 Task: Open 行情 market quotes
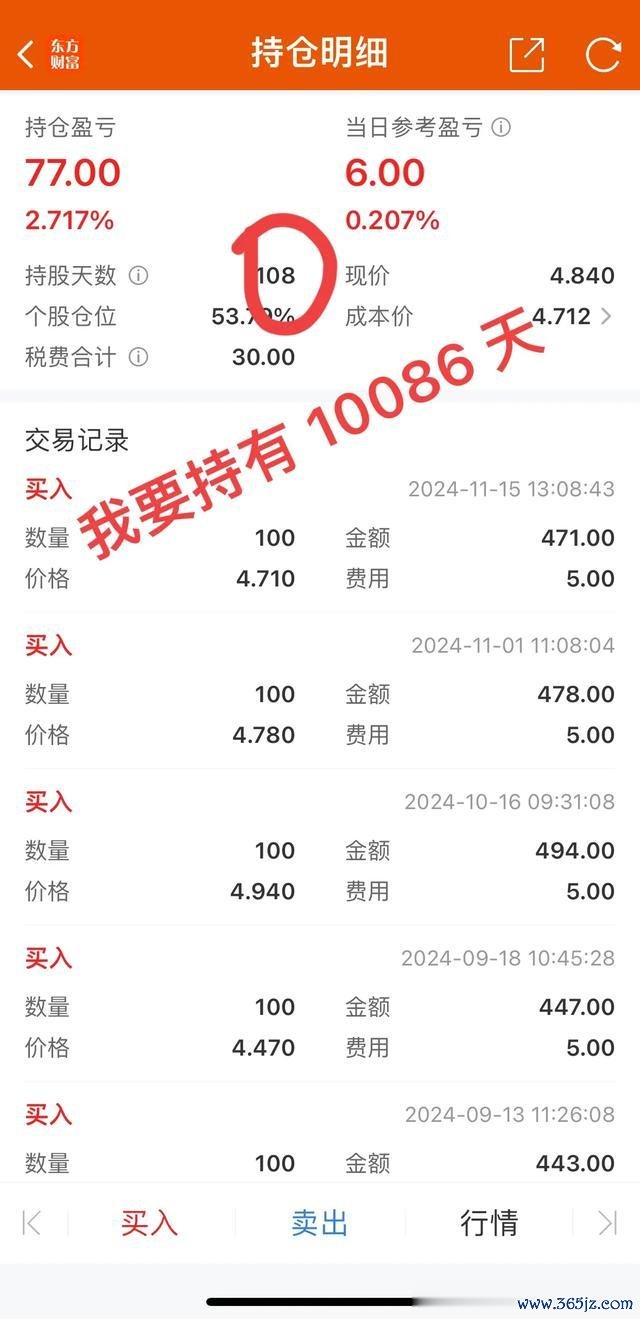[x=489, y=1222]
